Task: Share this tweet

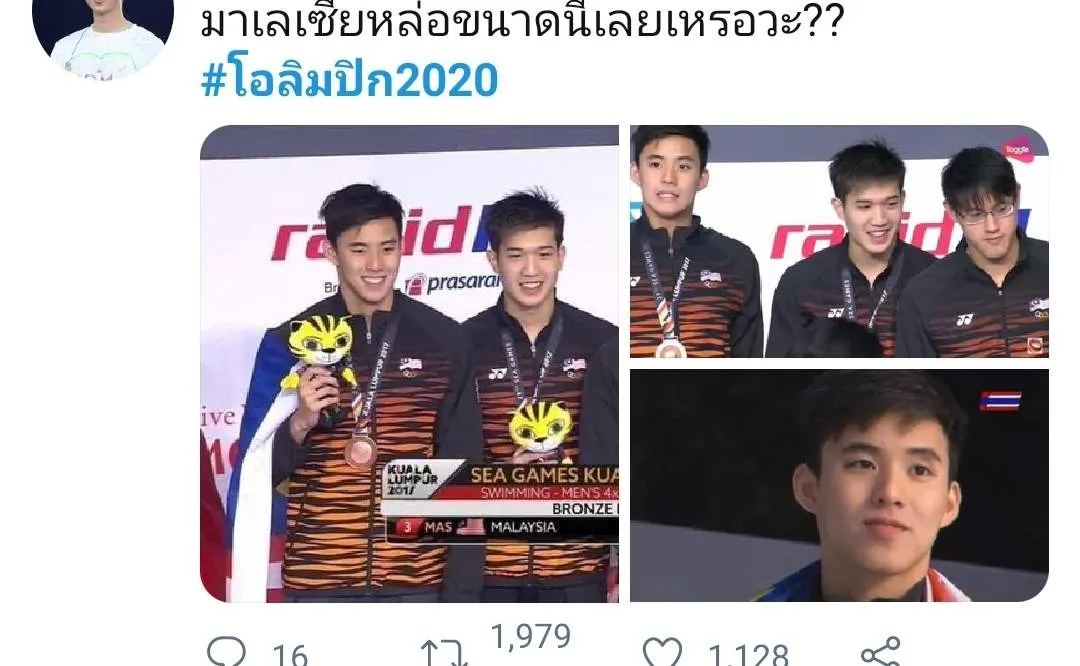Action: (880, 654)
